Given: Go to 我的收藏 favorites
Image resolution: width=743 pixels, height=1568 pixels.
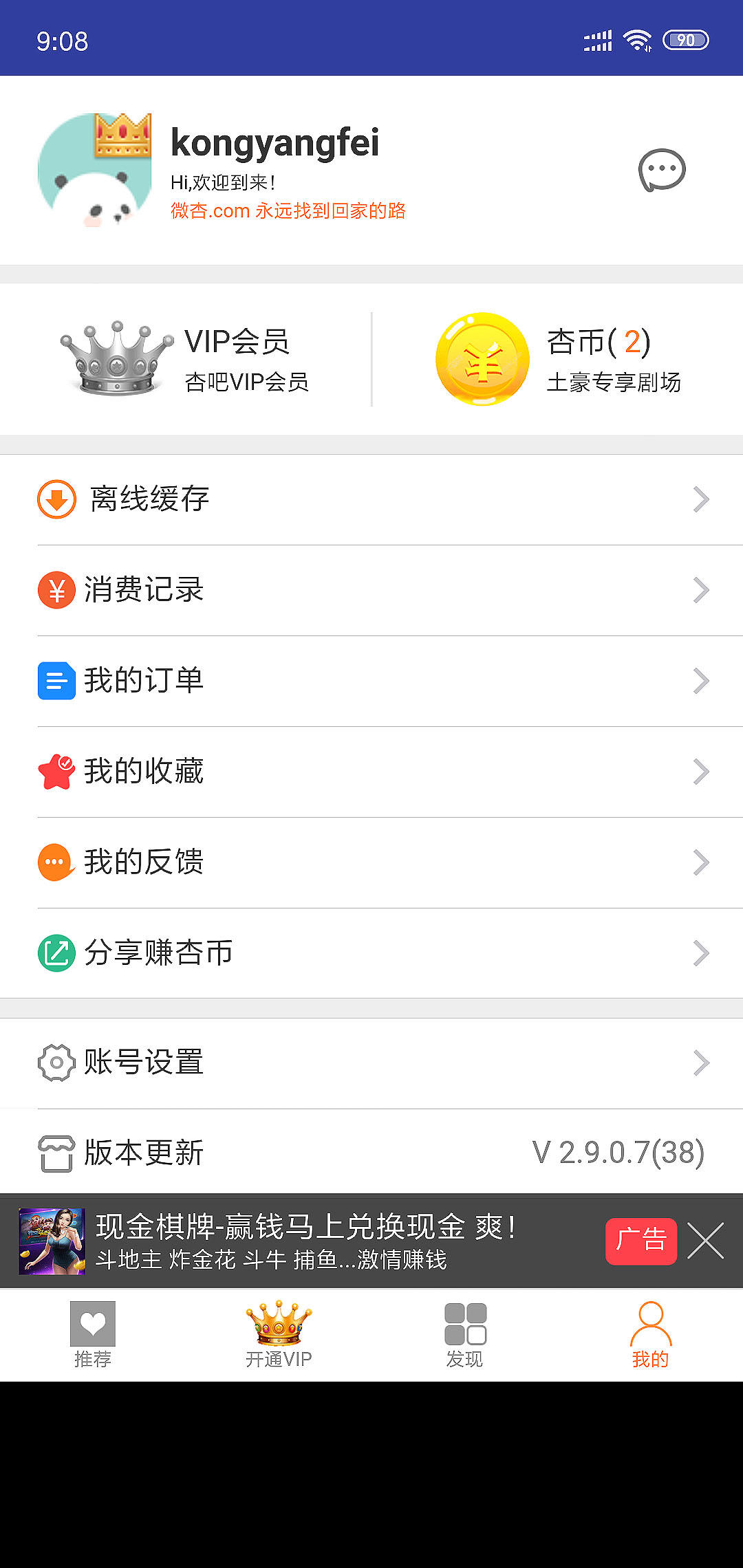Looking at the screenshot, I should [371, 772].
